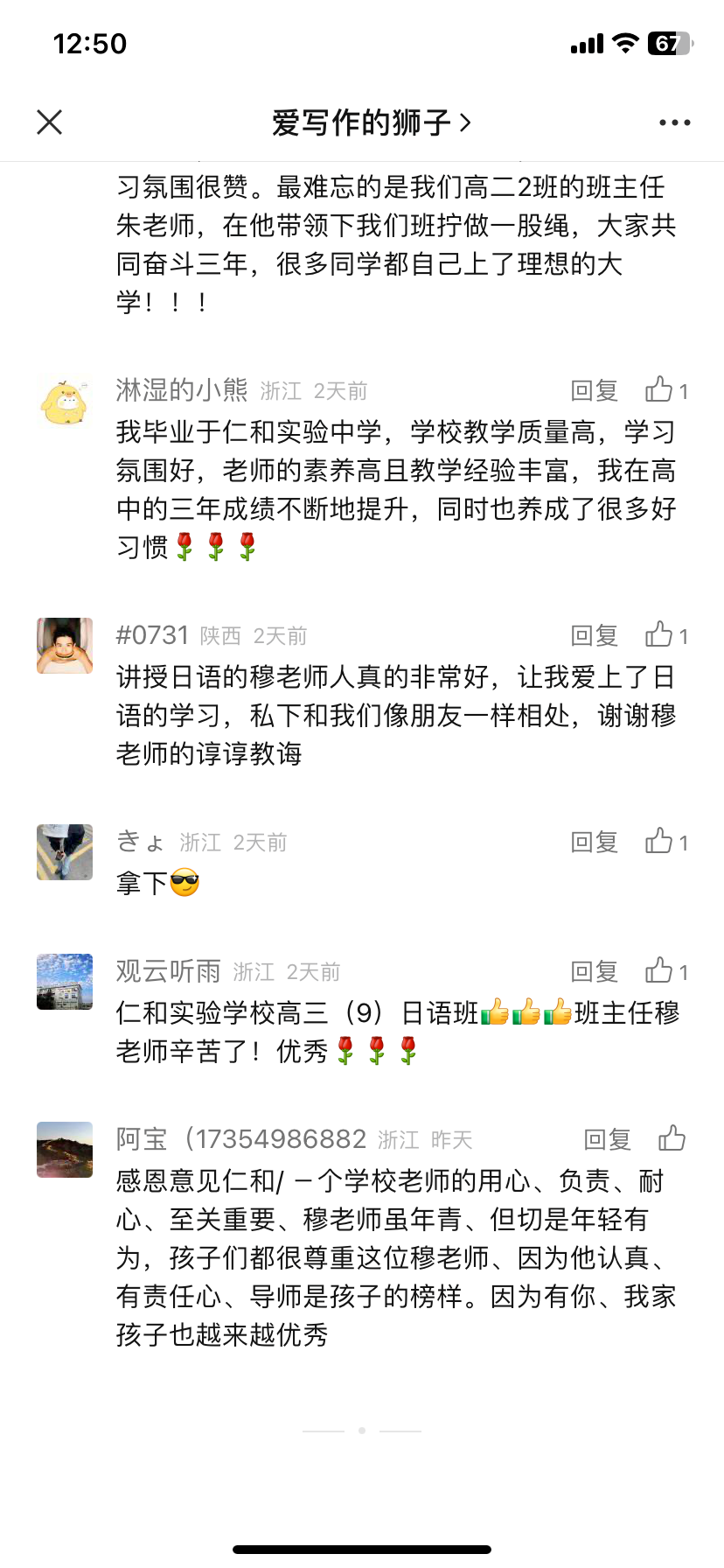Open username 淋湿的小熊
Screen dimensions: 724x1568
point(182,390)
